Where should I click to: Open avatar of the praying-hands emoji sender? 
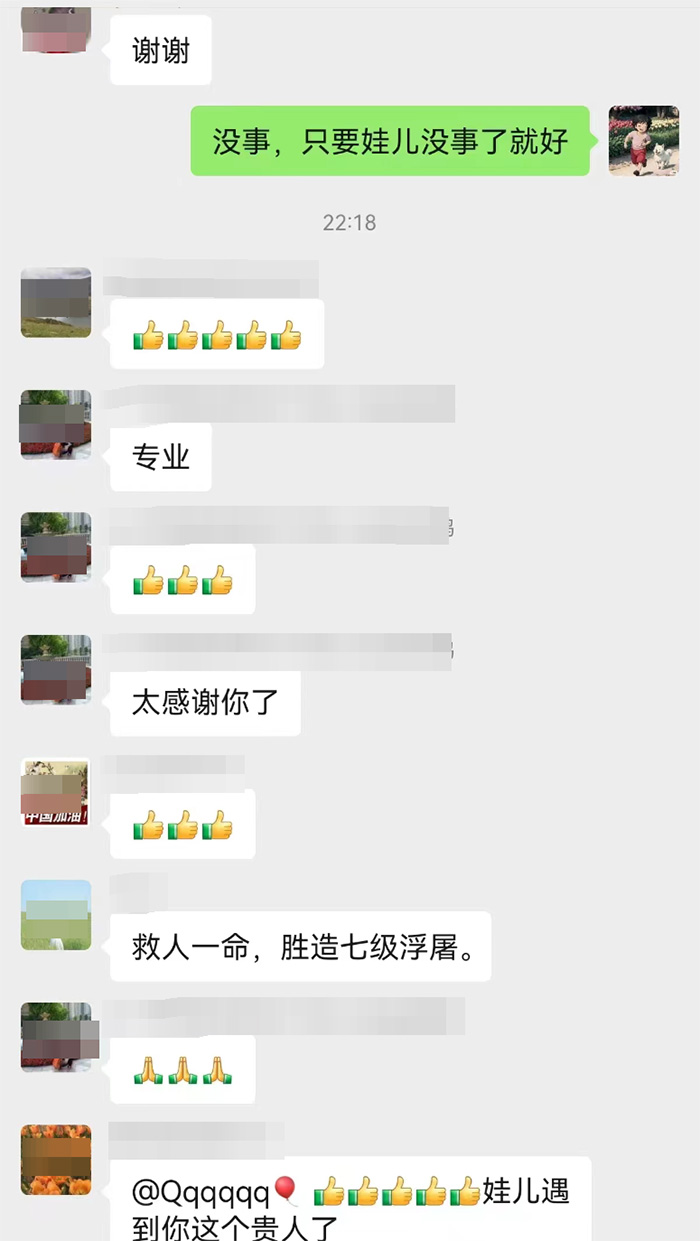click(56, 1038)
